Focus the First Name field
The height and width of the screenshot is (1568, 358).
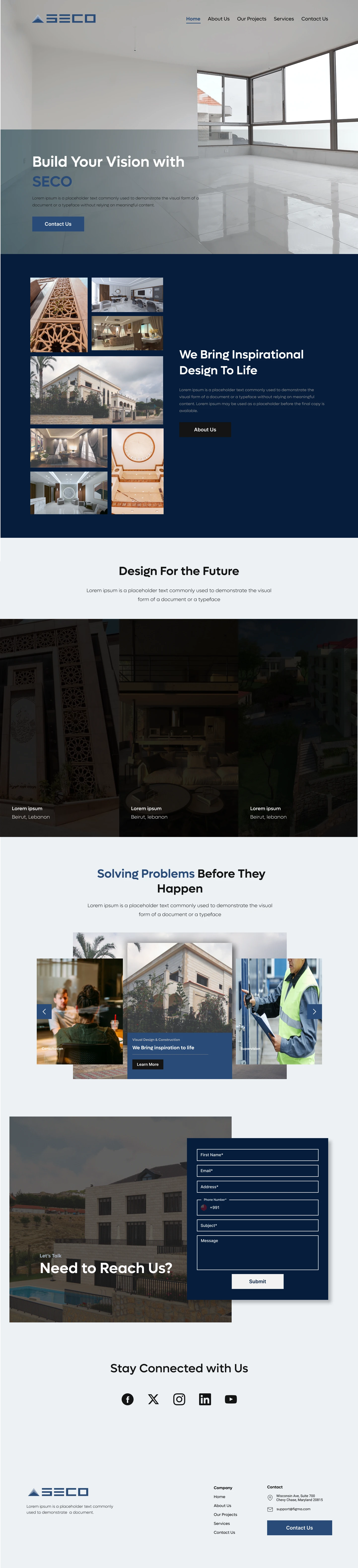pyautogui.click(x=257, y=1155)
